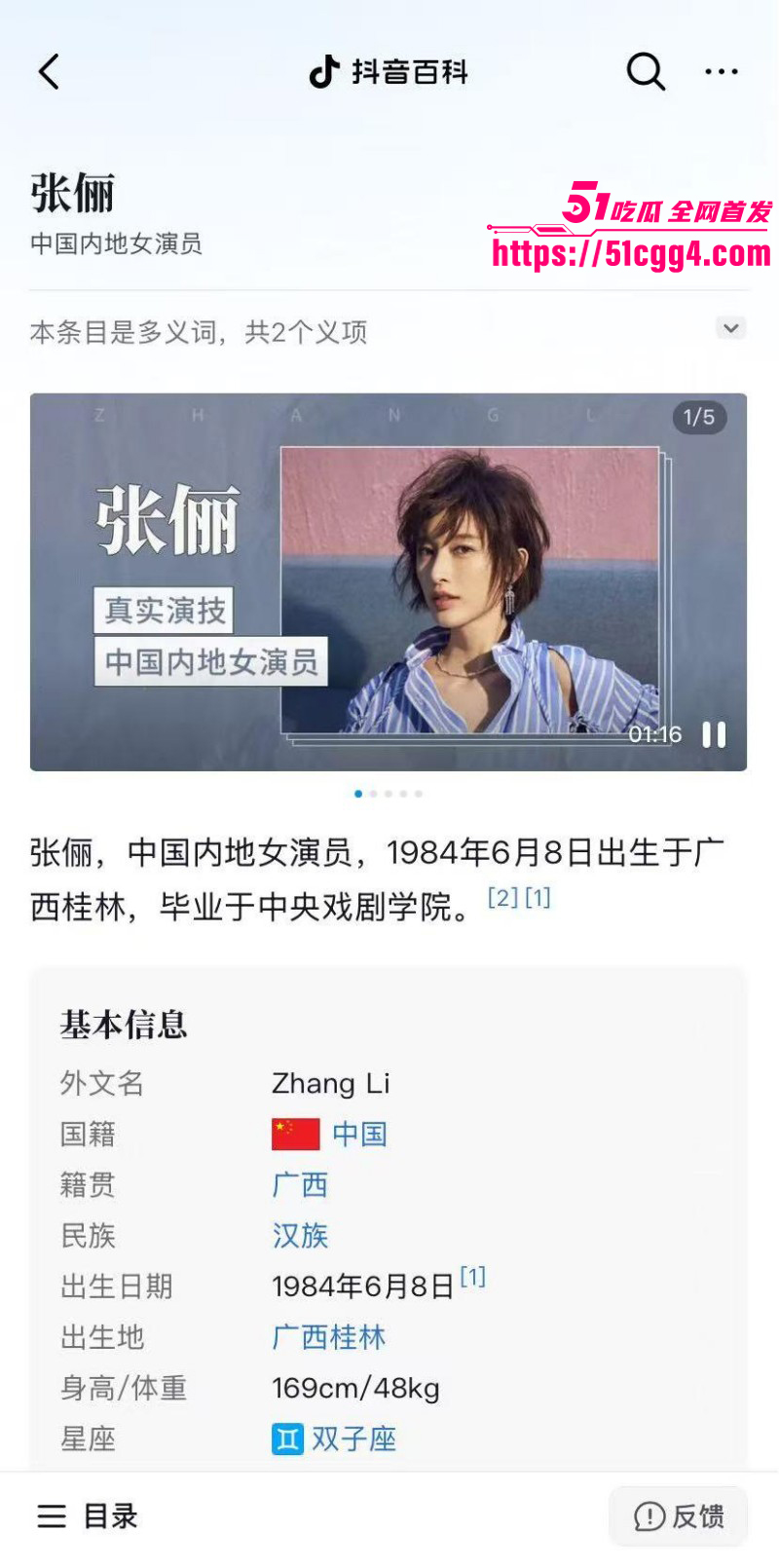Screen dimensions: 779x1568
Task: Select the second carousel pagination dot
Action: click(373, 794)
